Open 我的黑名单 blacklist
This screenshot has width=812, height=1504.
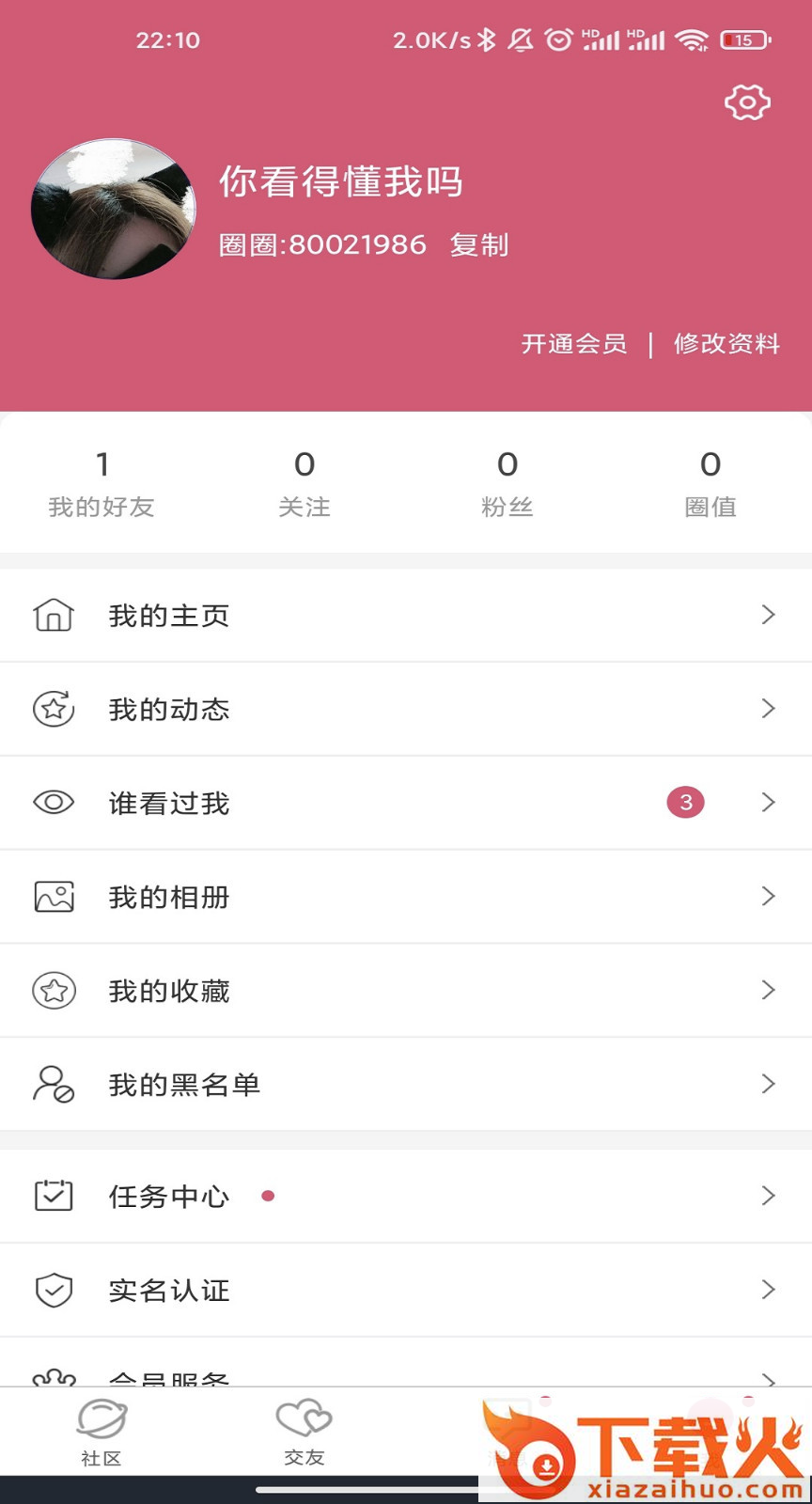click(406, 1085)
